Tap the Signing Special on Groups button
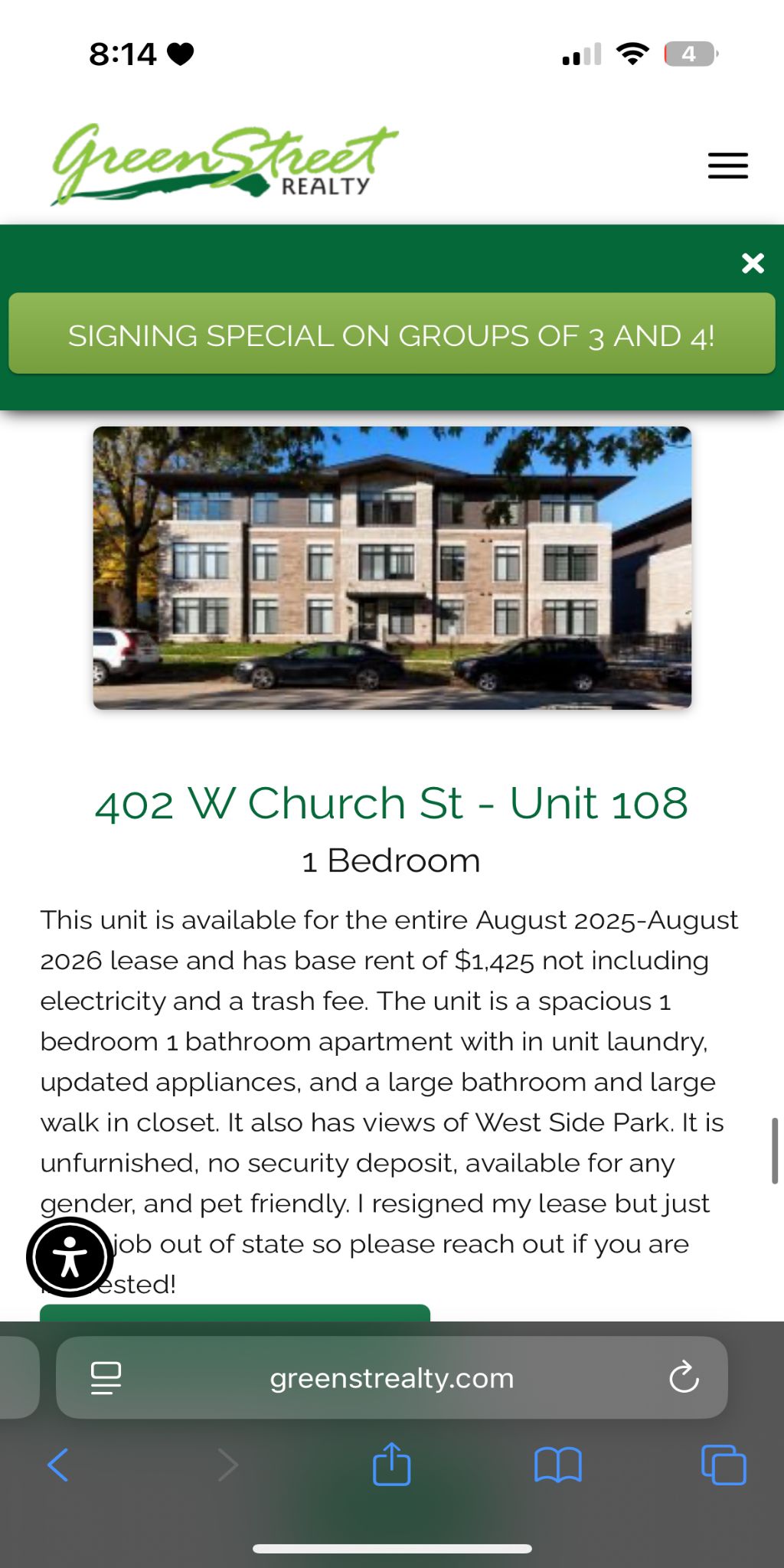784x1568 pixels. (391, 335)
